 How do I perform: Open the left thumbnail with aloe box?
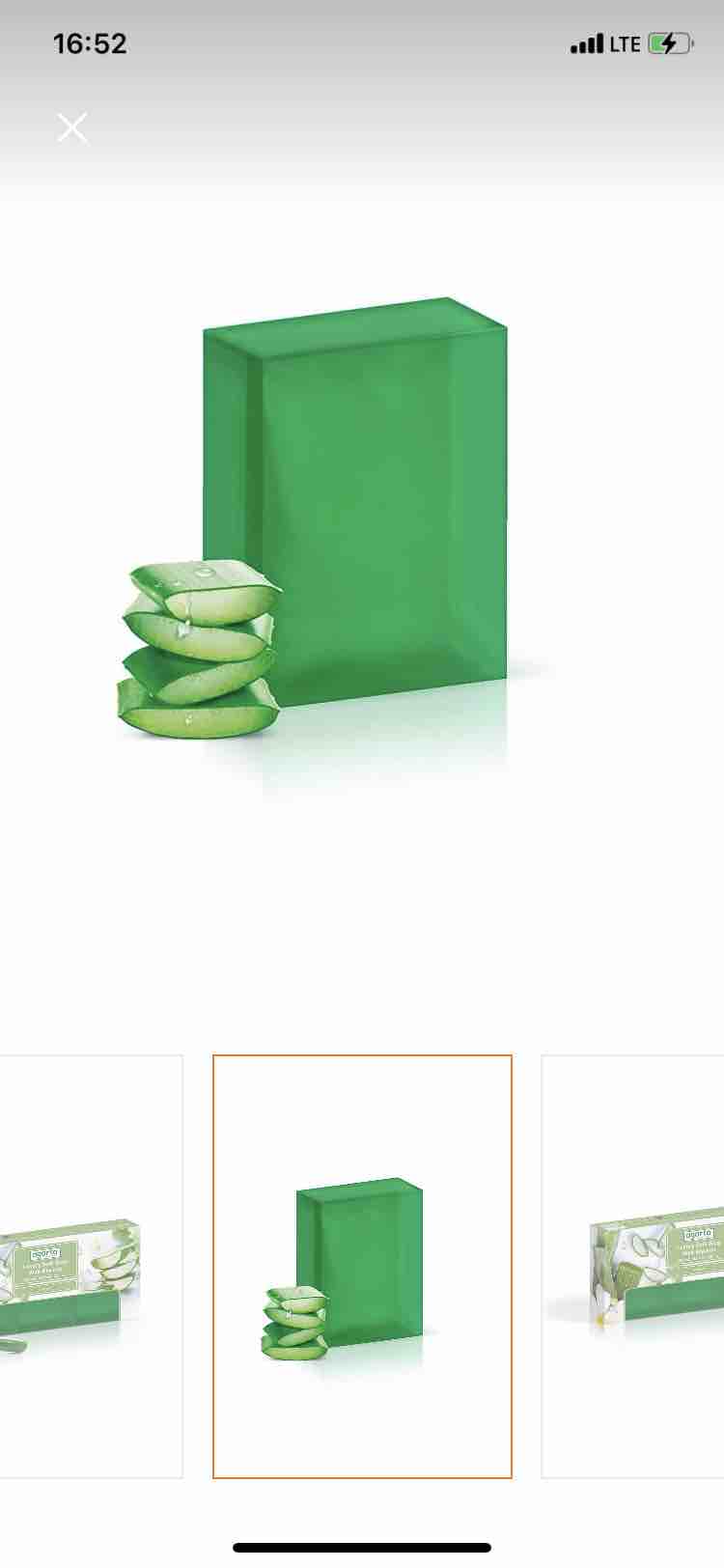91,1266
